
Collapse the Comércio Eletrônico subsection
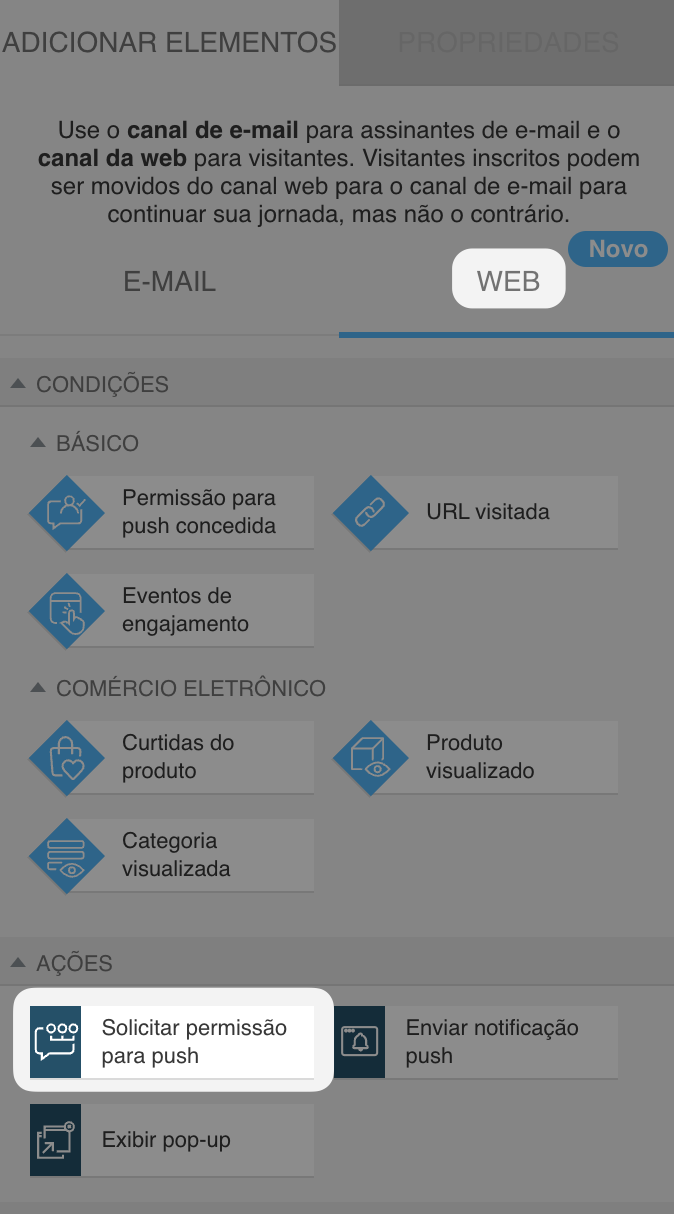click(x=178, y=688)
